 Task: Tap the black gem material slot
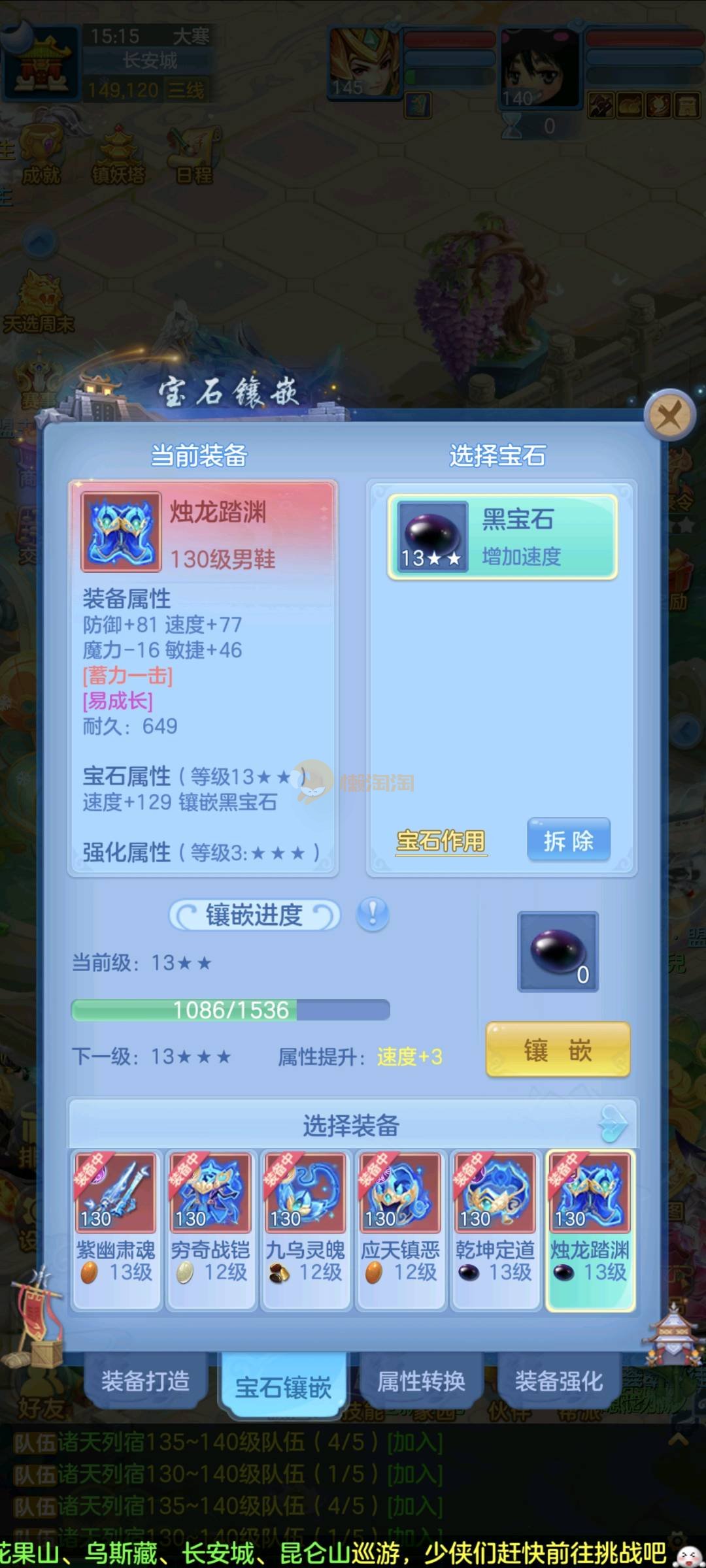(558, 951)
